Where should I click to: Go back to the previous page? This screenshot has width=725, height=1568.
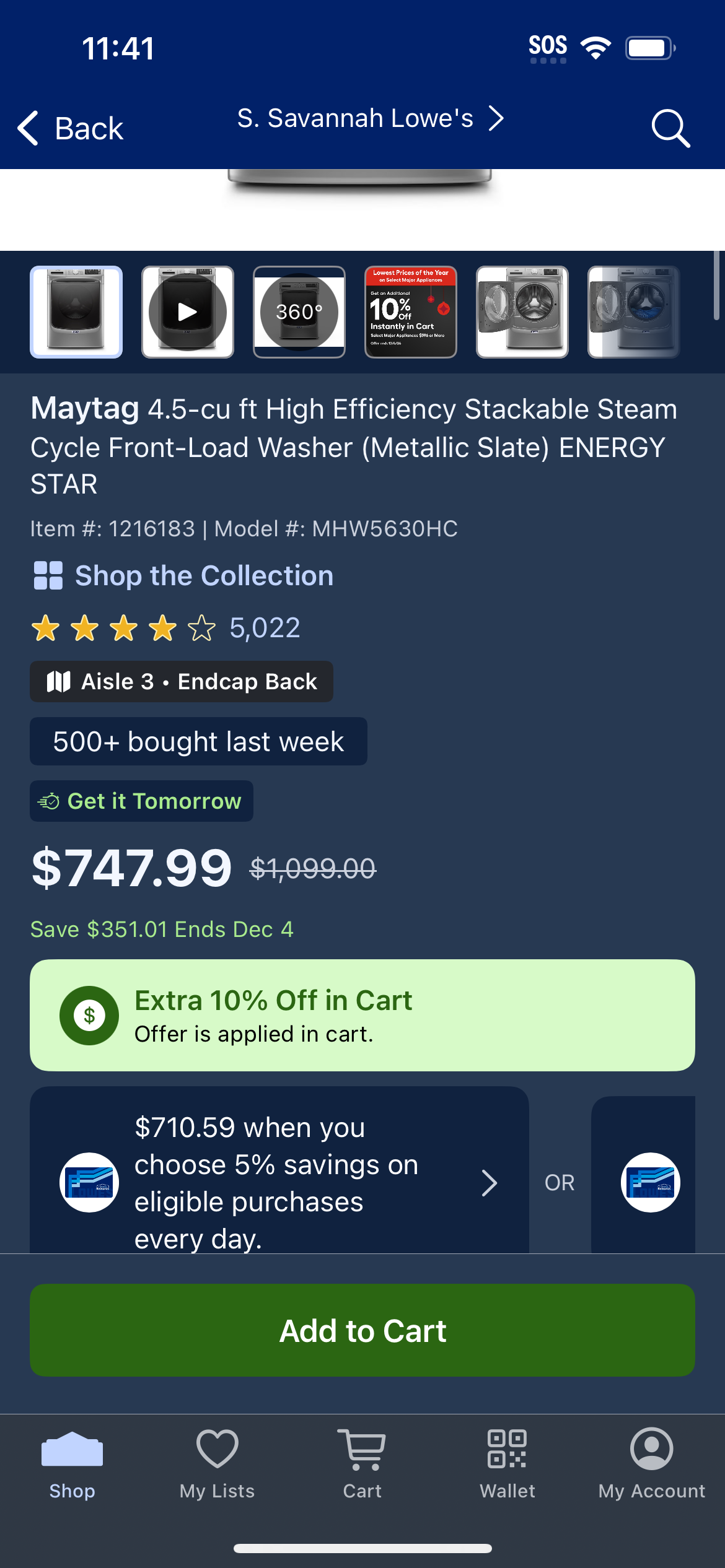click(x=70, y=129)
